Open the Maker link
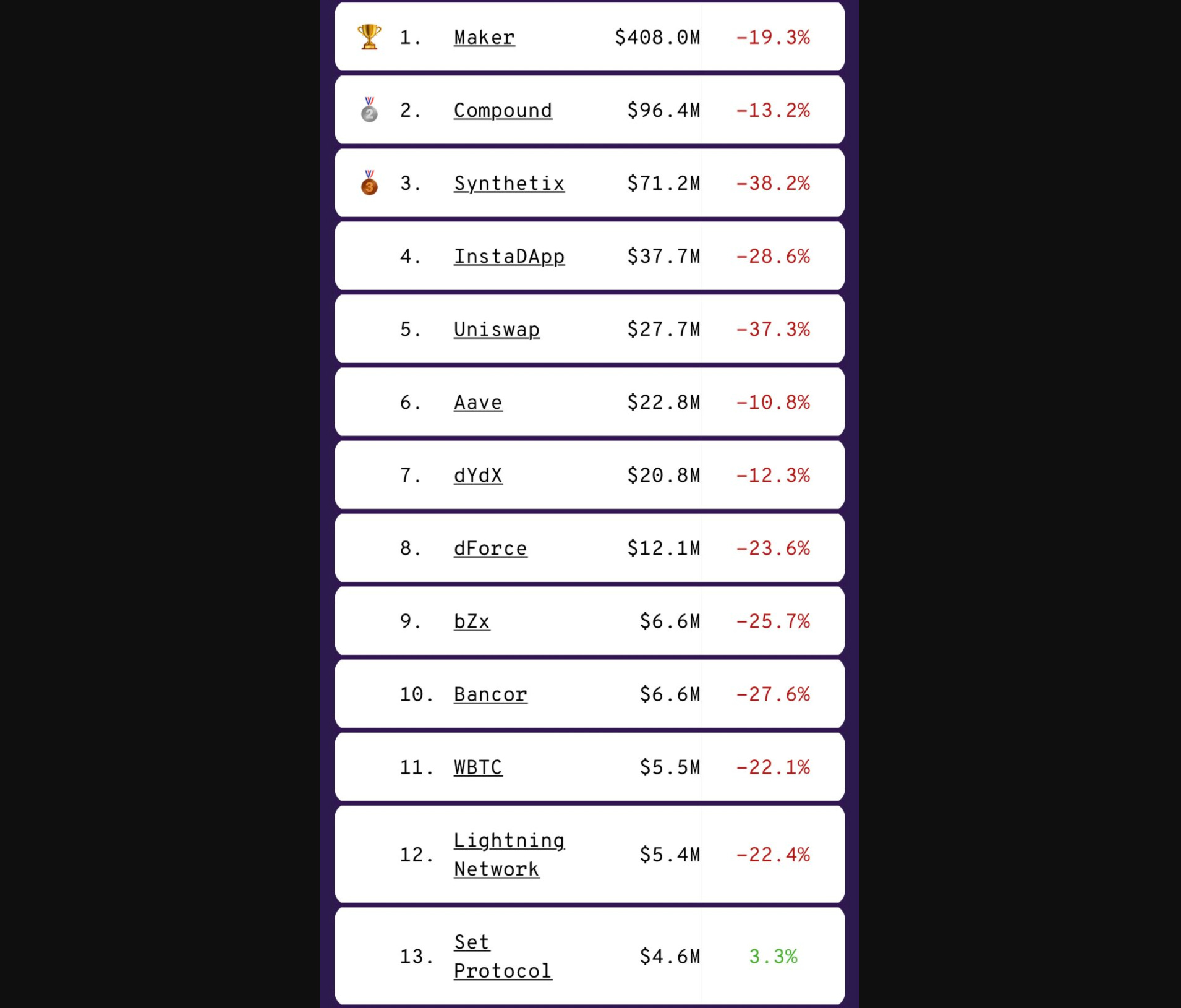 click(x=484, y=38)
